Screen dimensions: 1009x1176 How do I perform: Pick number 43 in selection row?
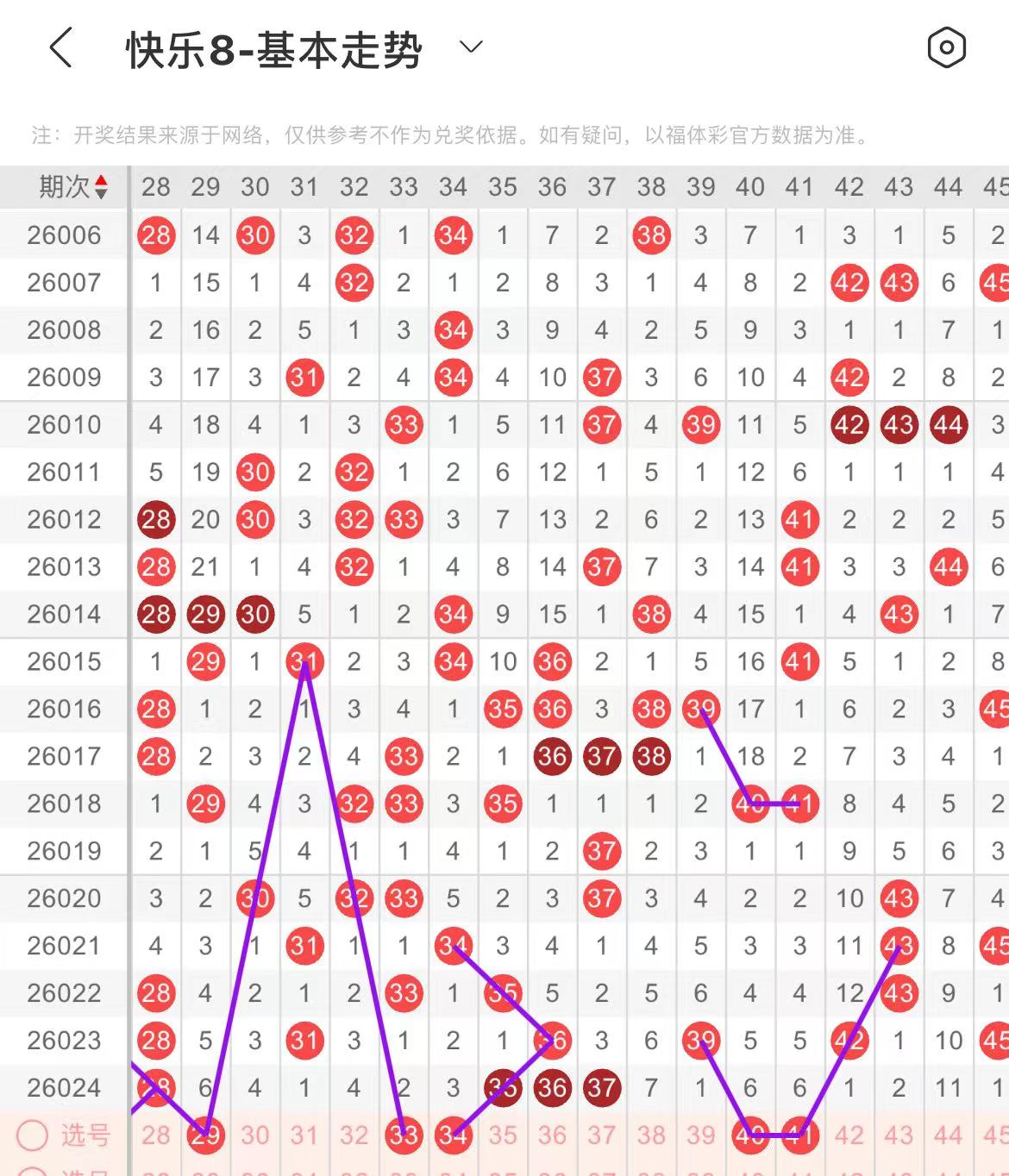coord(899,1135)
